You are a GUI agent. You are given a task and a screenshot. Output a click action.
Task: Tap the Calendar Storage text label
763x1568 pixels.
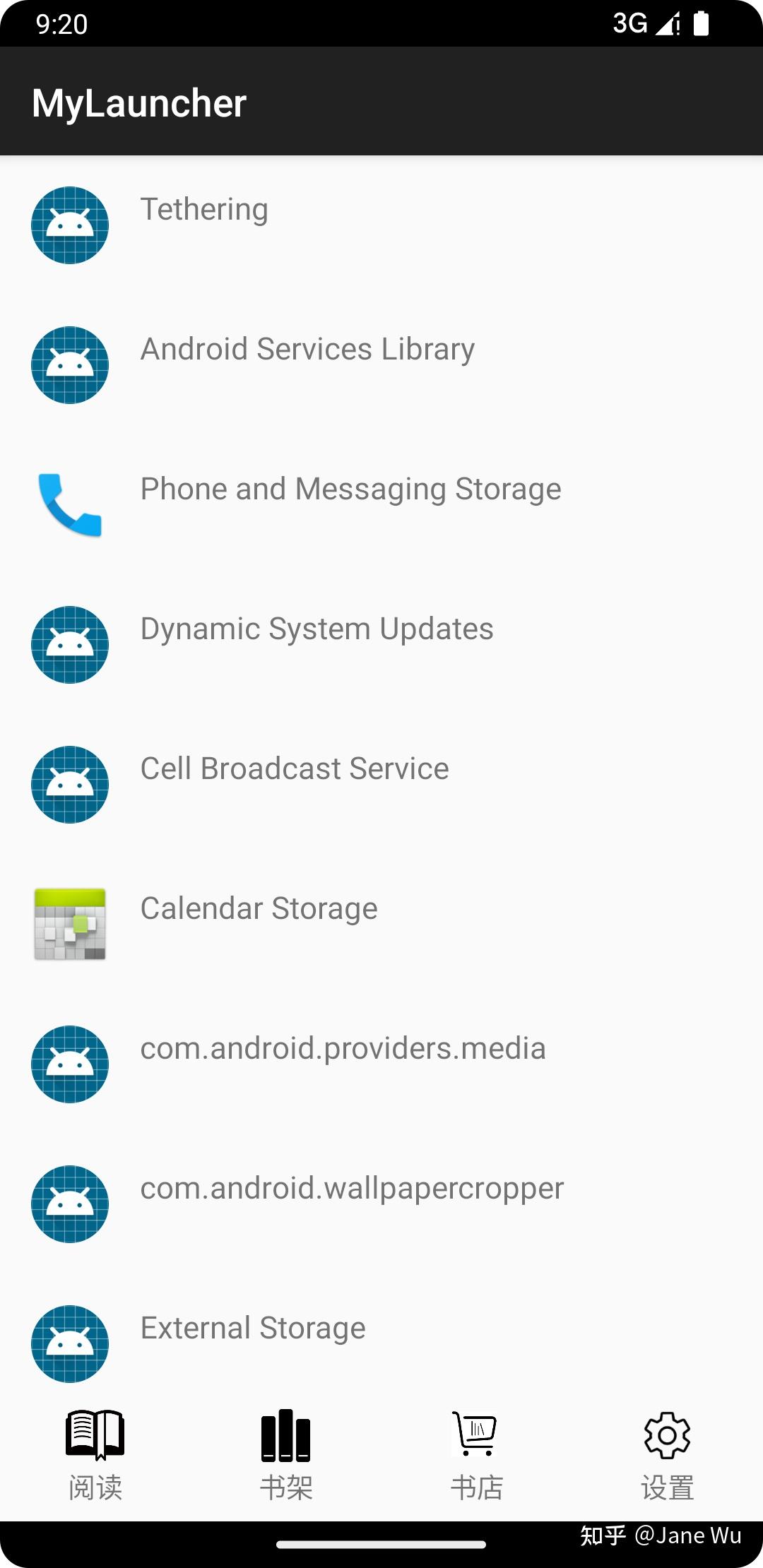coord(259,908)
